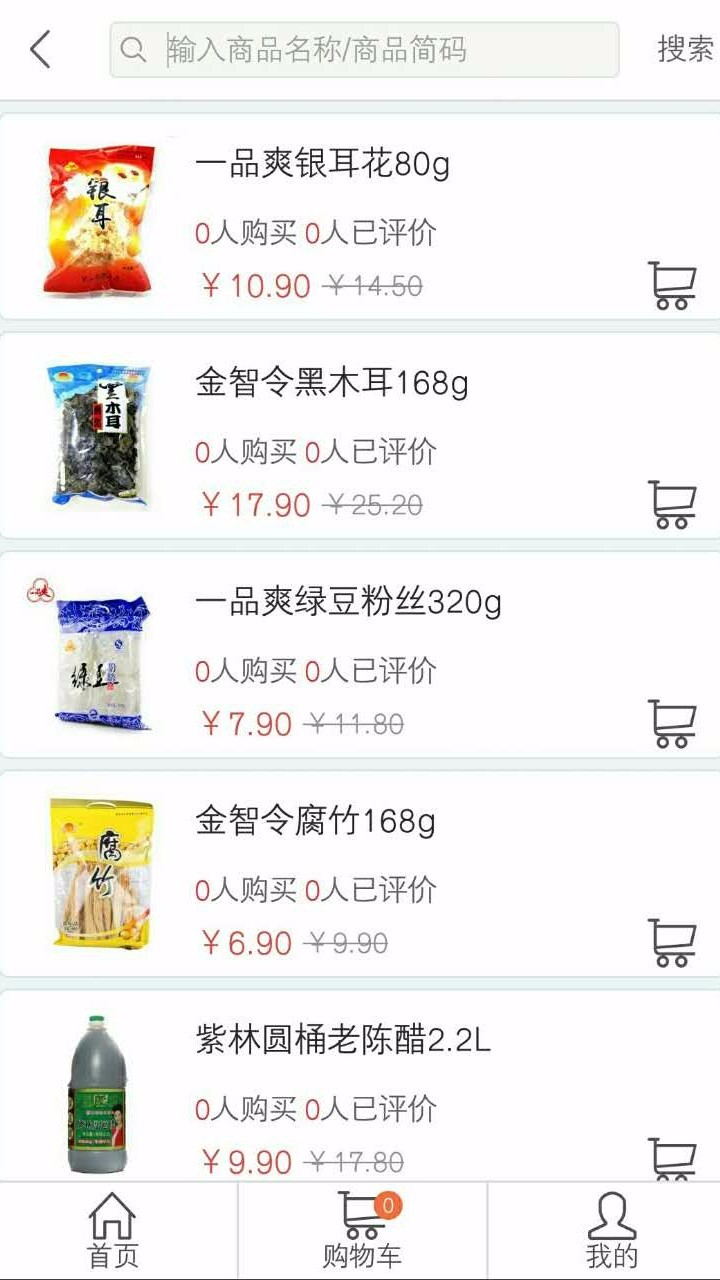Tap the person icon for 我的

pyautogui.click(x=613, y=1215)
